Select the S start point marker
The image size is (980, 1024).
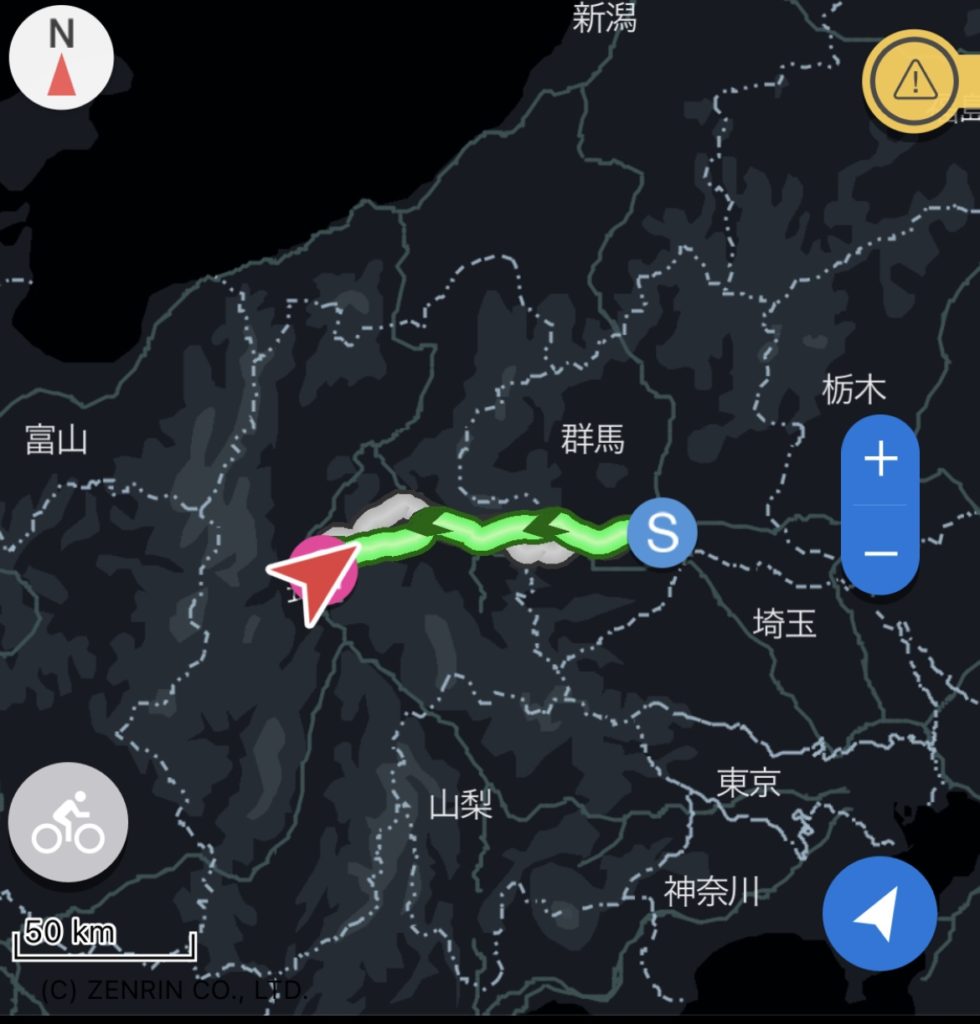tap(662, 533)
